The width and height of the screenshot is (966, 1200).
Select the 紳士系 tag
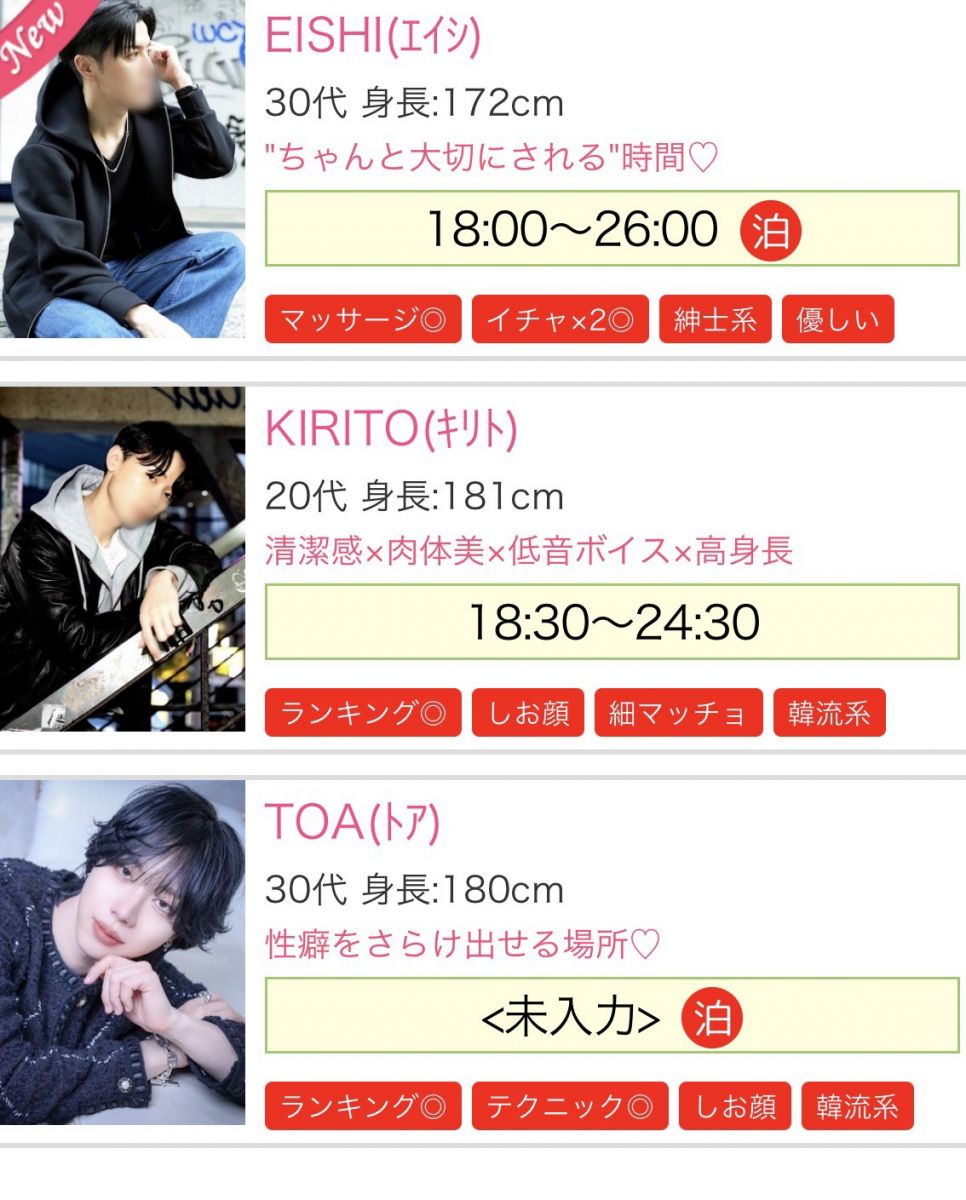[715, 320]
